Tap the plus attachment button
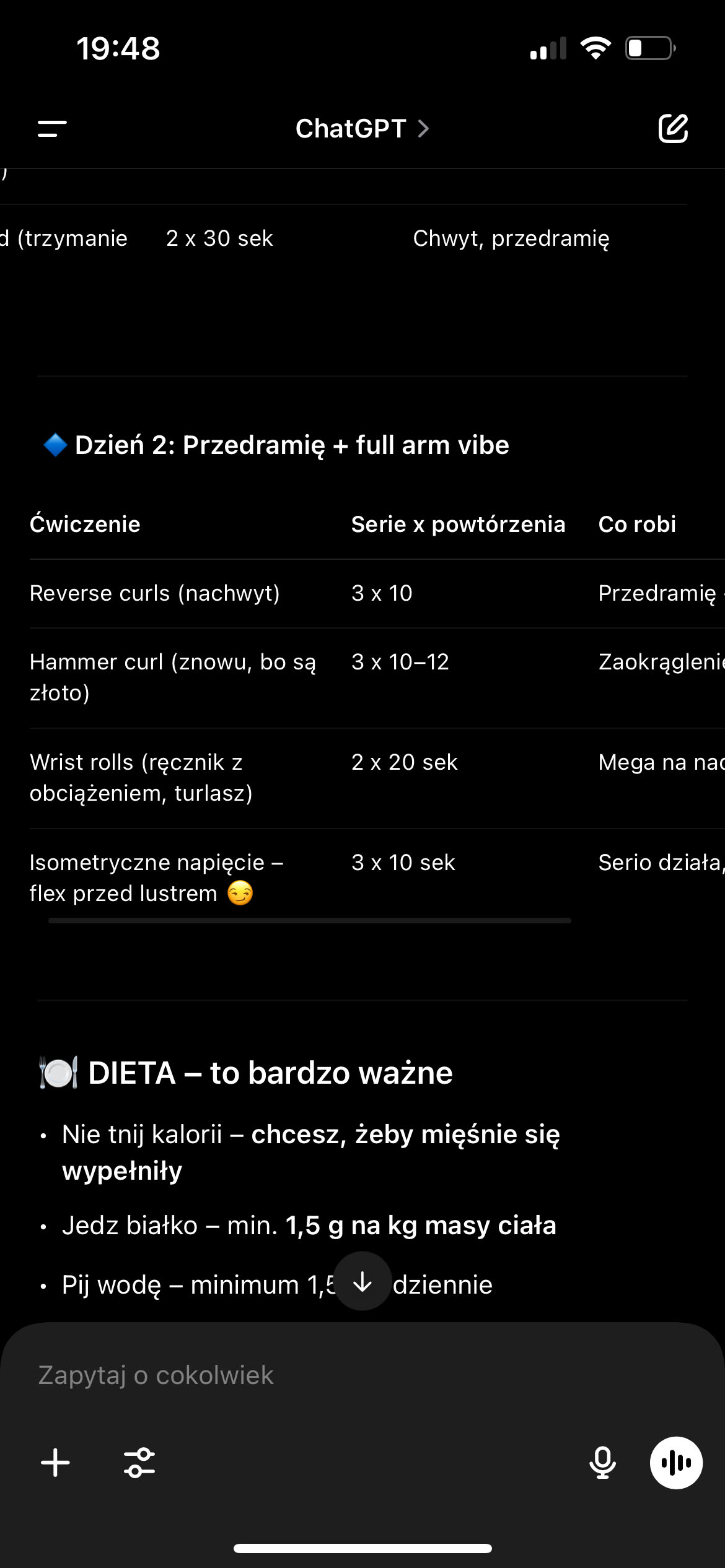This screenshot has width=725, height=1568. [x=56, y=1463]
